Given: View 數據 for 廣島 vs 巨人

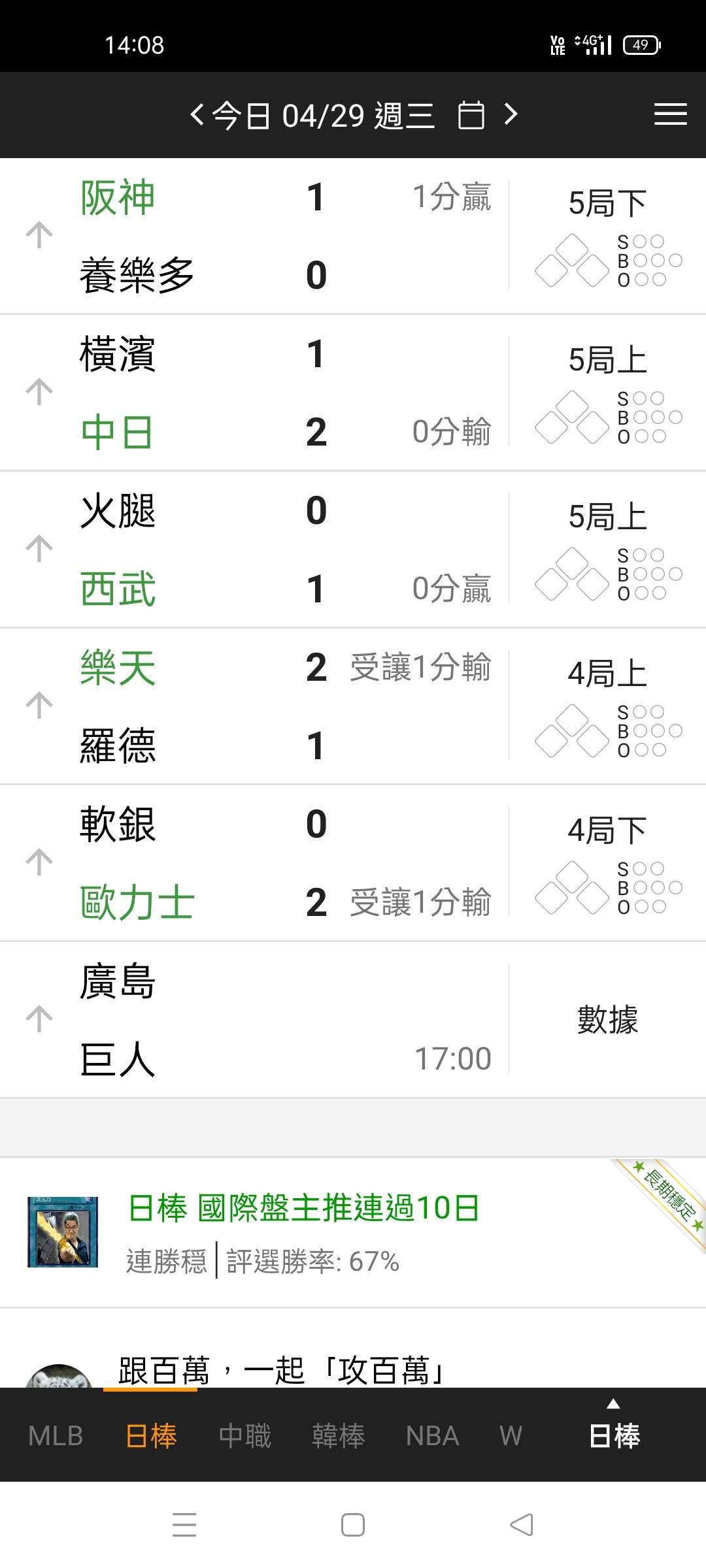Looking at the screenshot, I should (607, 1019).
